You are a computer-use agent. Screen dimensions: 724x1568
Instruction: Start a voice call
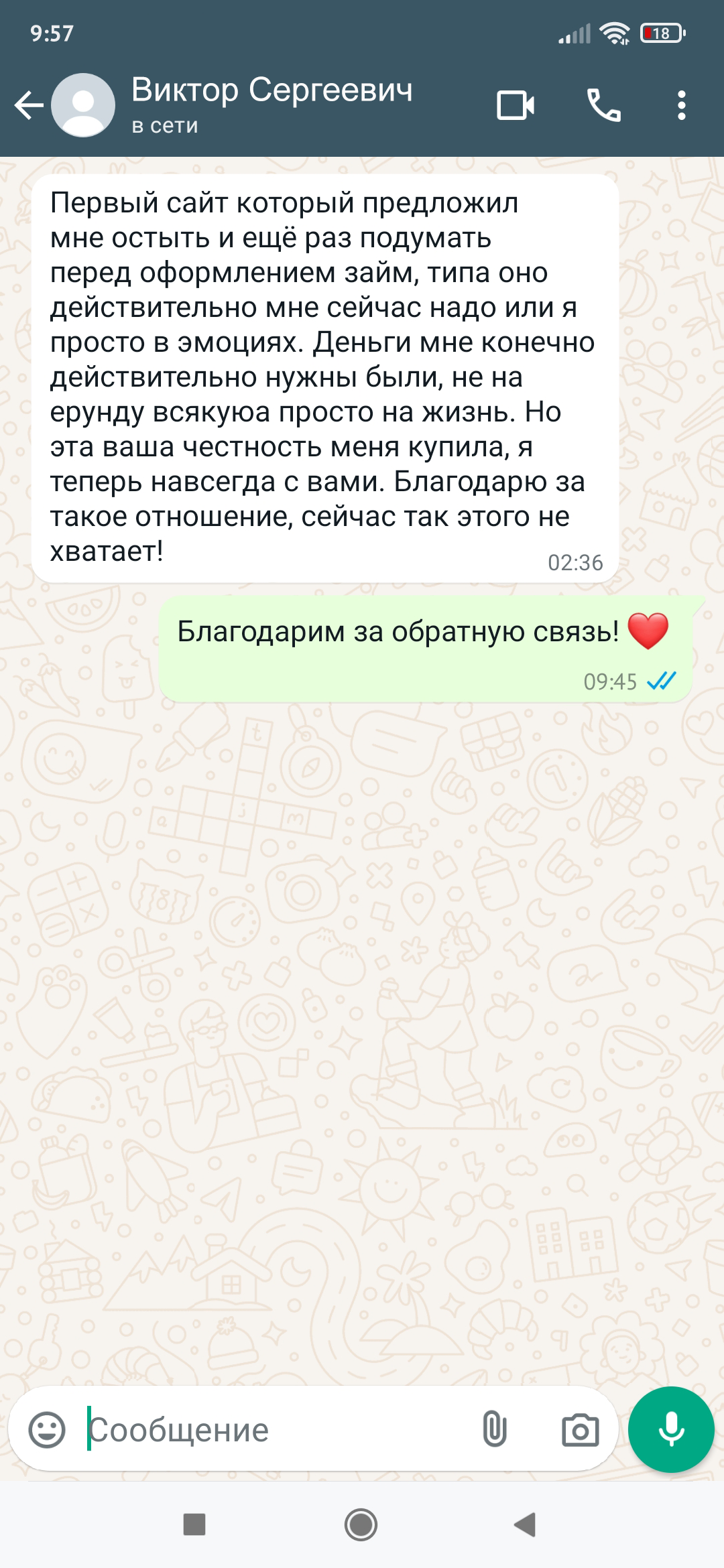(x=603, y=106)
